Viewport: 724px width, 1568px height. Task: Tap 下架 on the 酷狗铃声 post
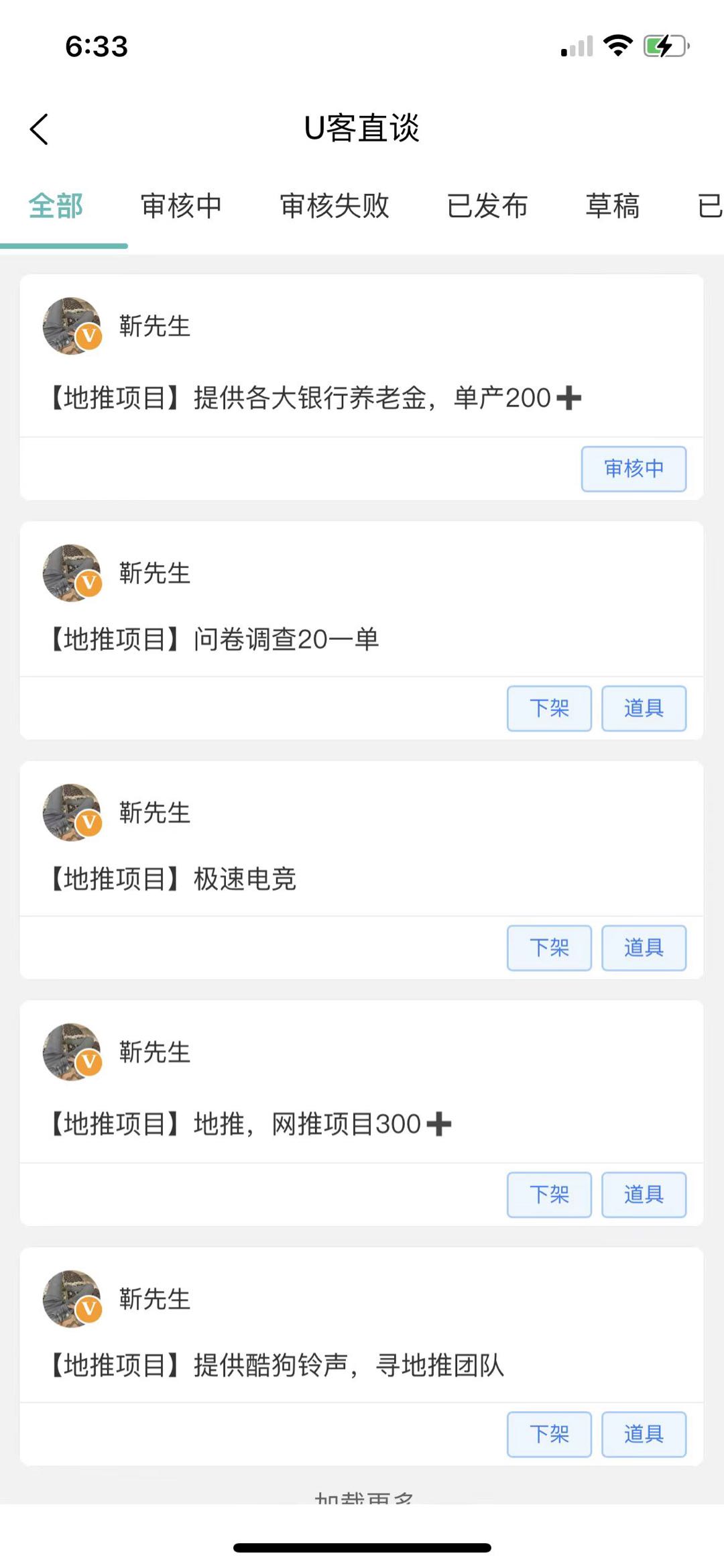click(549, 1435)
